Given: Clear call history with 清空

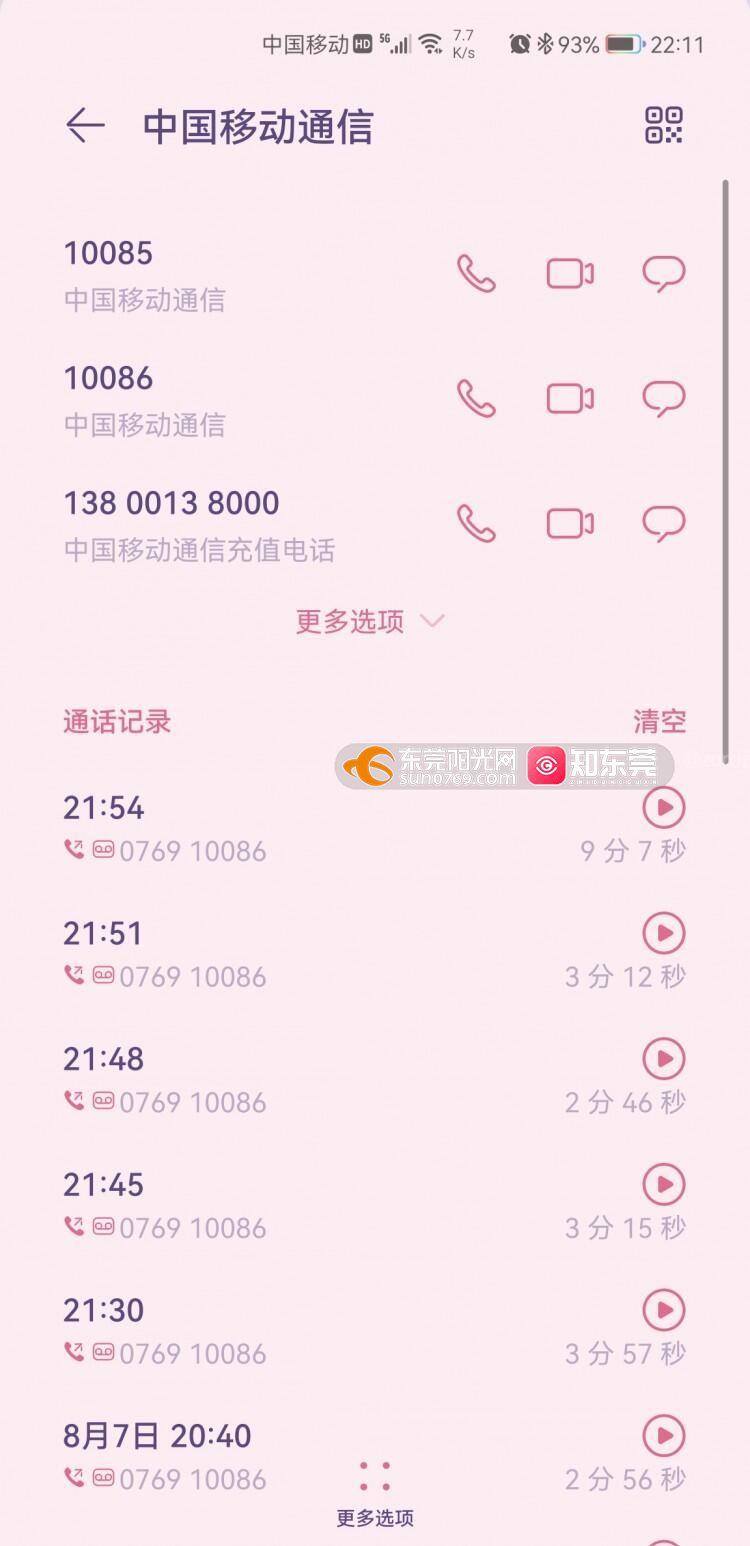Looking at the screenshot, I should point(659,721).
